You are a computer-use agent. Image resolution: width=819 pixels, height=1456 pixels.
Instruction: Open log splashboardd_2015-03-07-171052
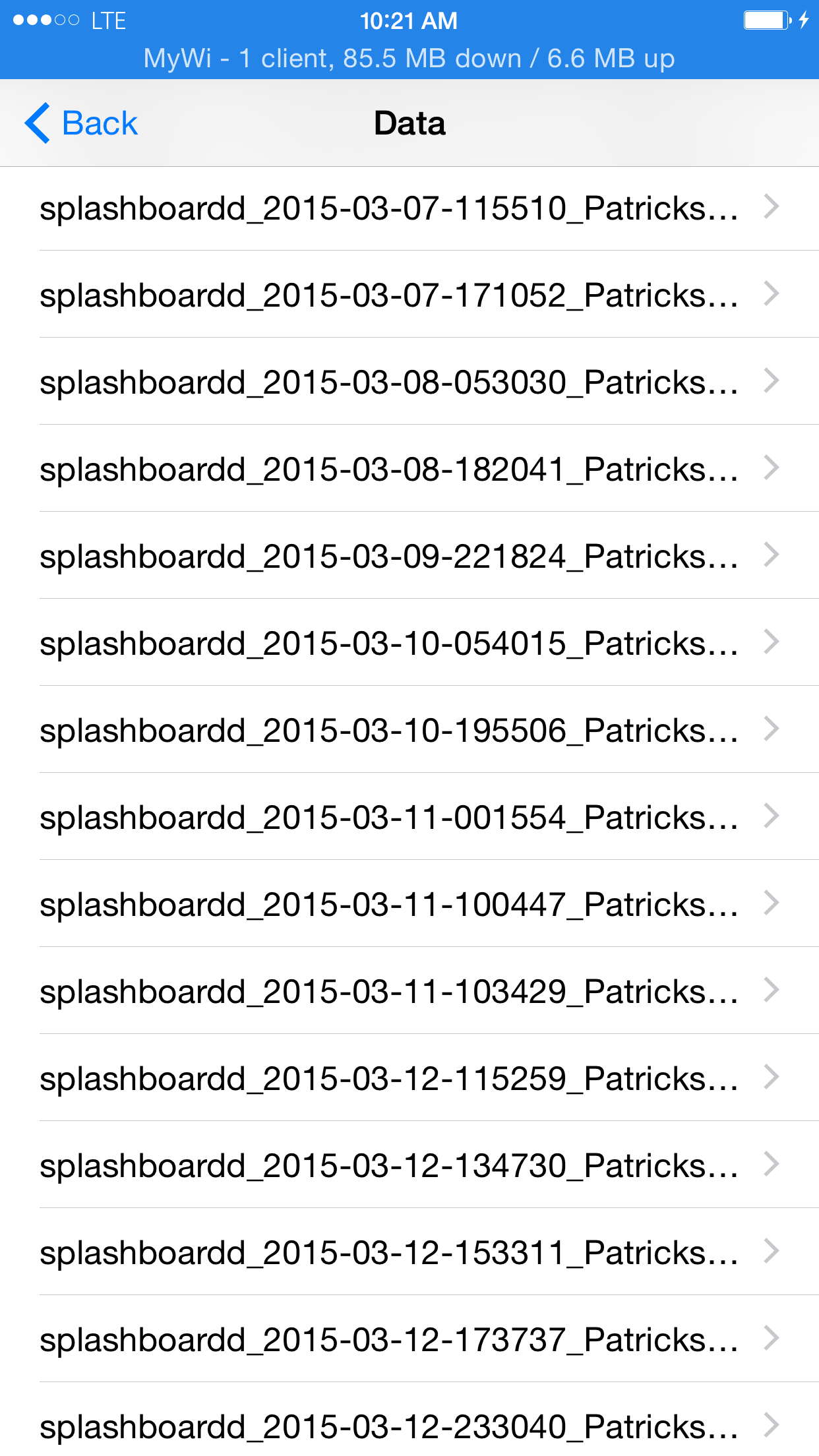coord(409,295)
